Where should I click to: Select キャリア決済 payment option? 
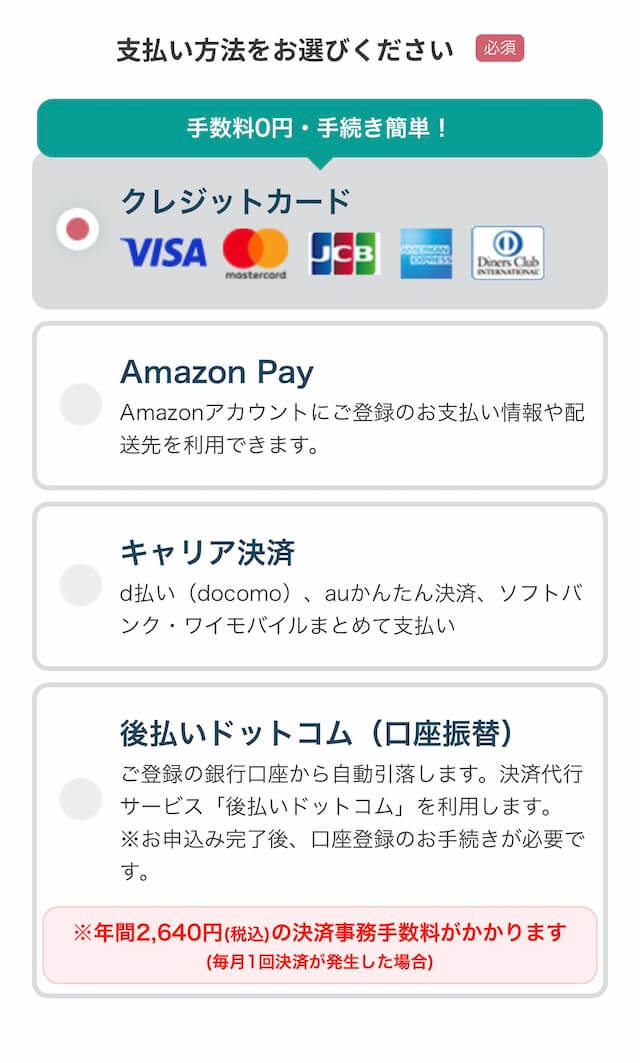tap(81, 585)
